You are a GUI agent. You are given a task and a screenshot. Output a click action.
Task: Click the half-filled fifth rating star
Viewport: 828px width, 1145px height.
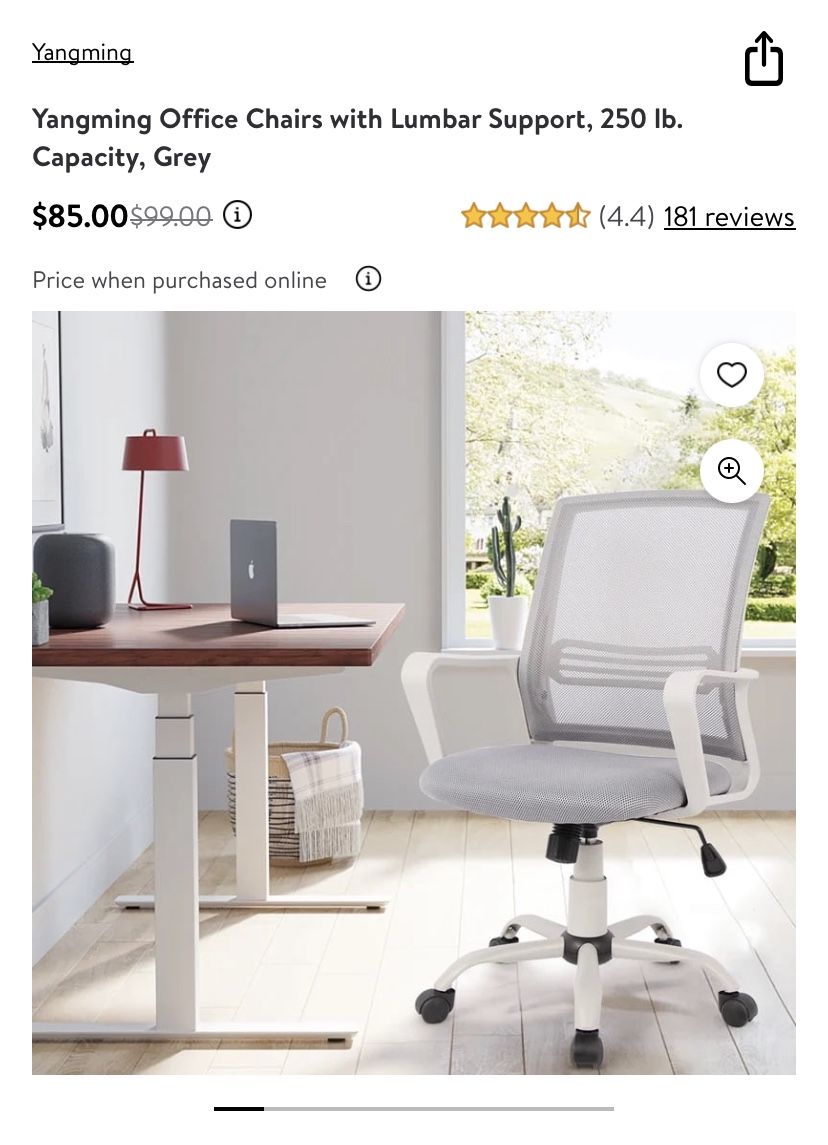[577, 215]
